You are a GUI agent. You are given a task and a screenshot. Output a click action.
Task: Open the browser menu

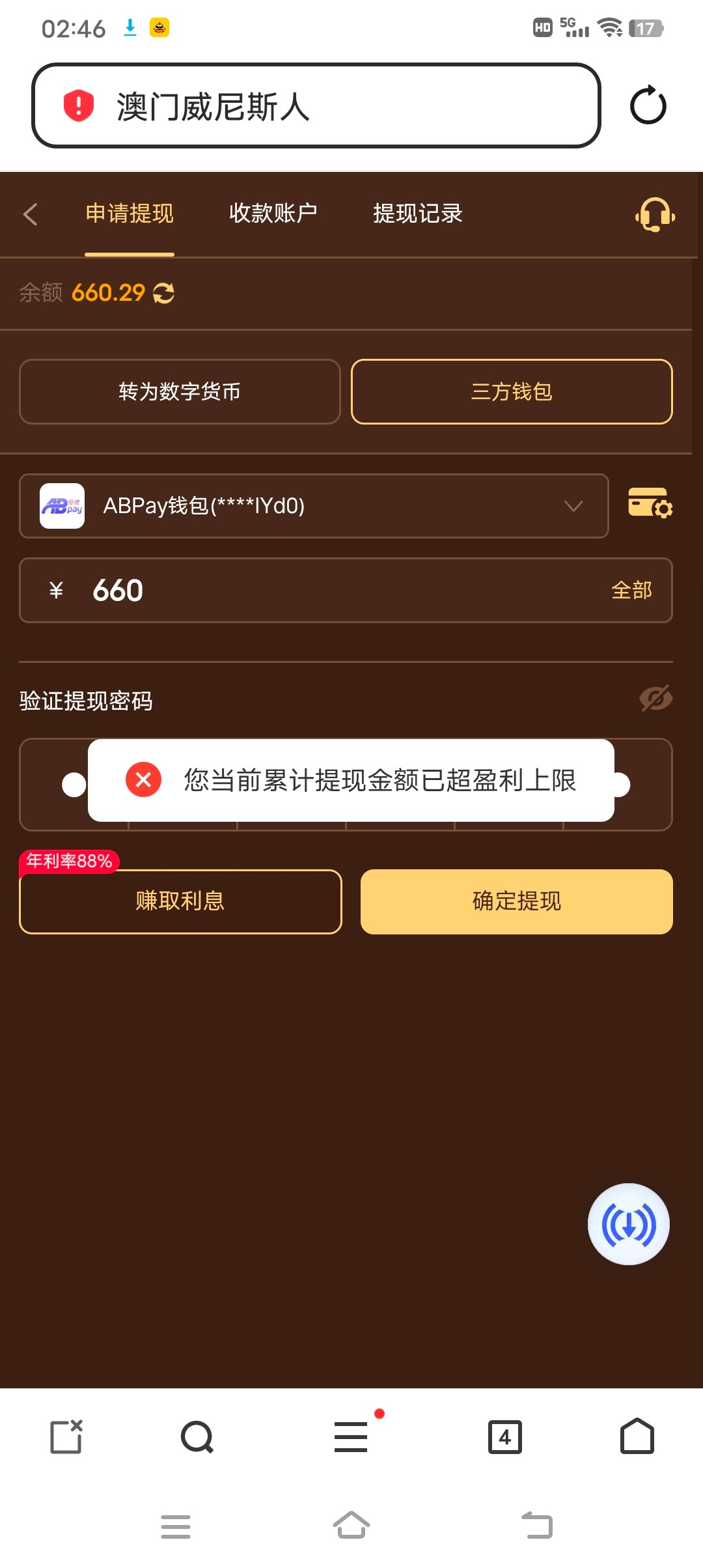(351, 1437)
